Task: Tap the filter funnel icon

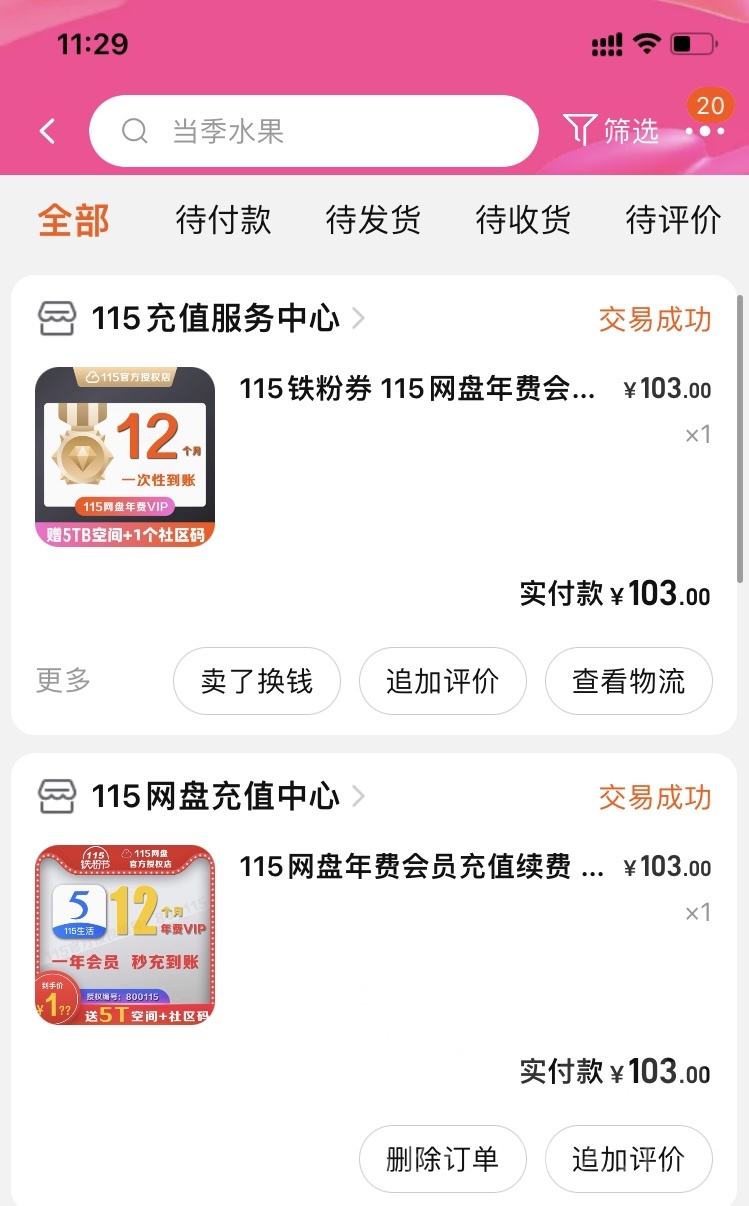Action: 581,130
